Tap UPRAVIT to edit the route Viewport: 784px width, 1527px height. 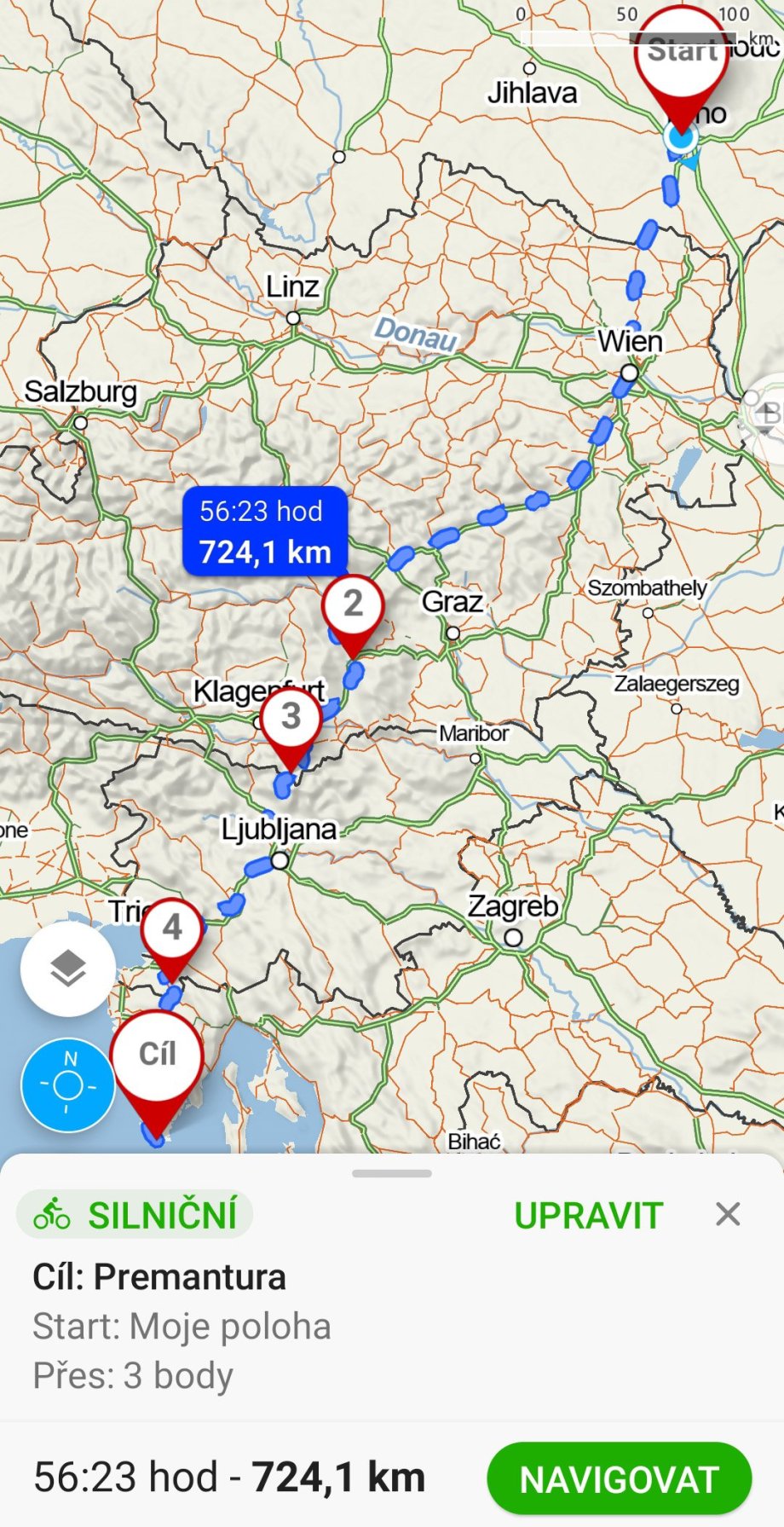pos(588,1216)
